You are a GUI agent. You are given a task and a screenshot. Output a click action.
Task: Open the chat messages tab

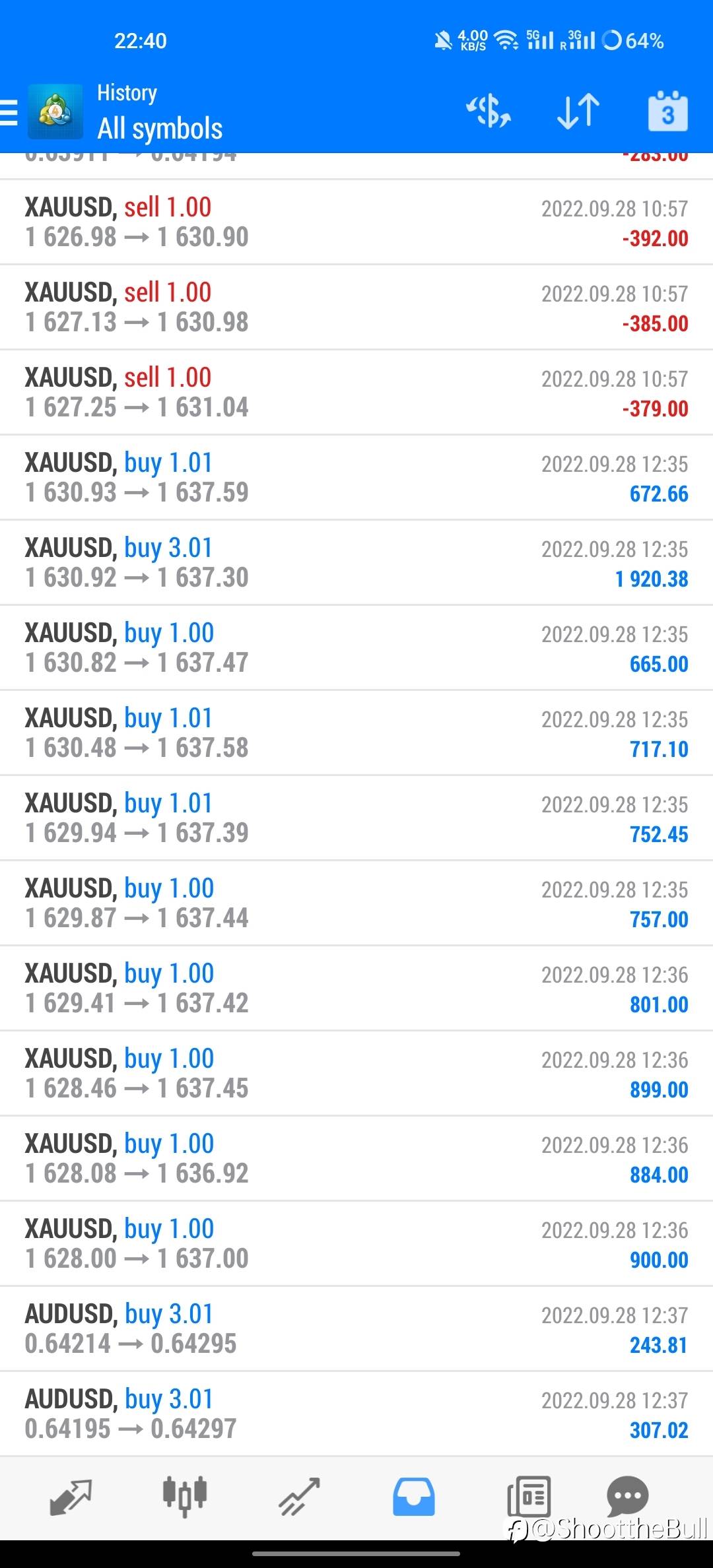click(x=627, y=1495)
